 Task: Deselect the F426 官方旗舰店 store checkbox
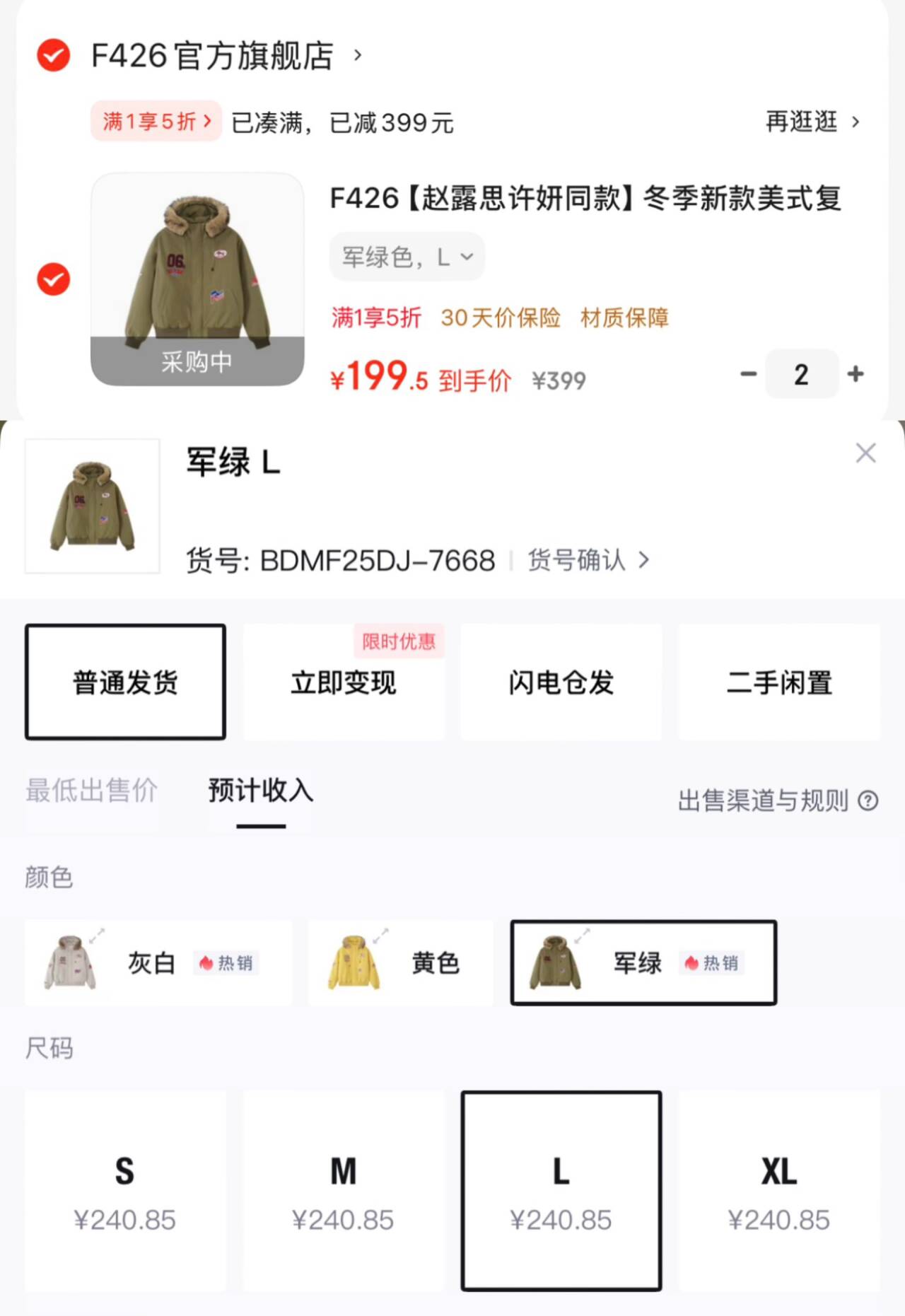(x=53, y=55)
